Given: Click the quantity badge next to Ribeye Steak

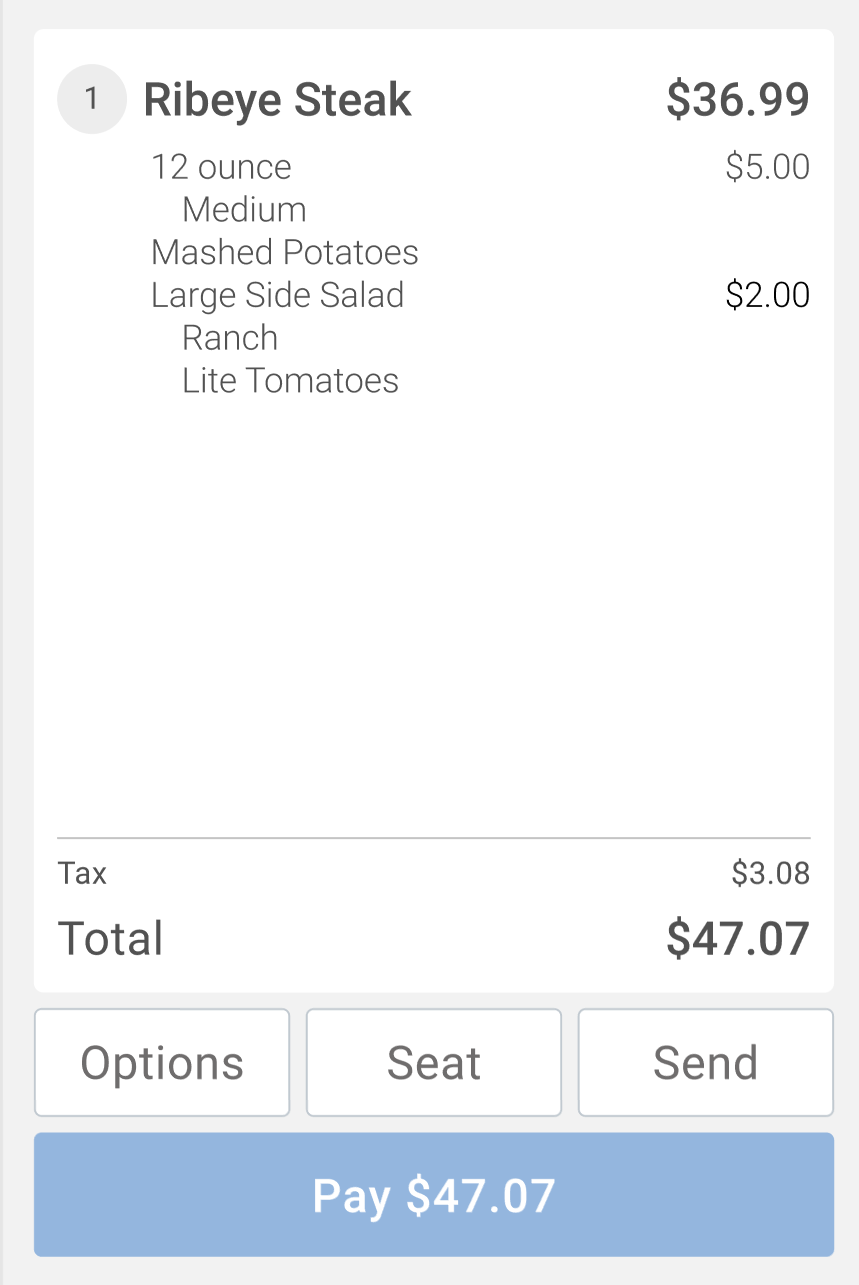Looking at the screenshot, I should tap(91, 98).
